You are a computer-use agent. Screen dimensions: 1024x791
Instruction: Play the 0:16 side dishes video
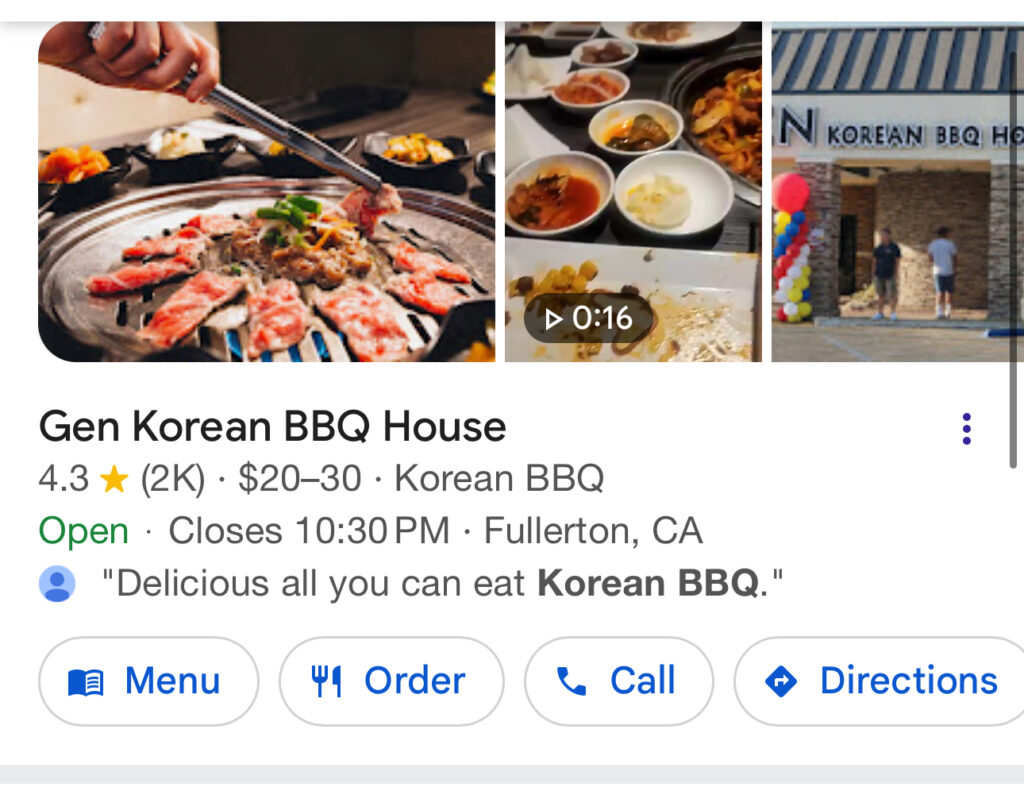pos(632,191)
